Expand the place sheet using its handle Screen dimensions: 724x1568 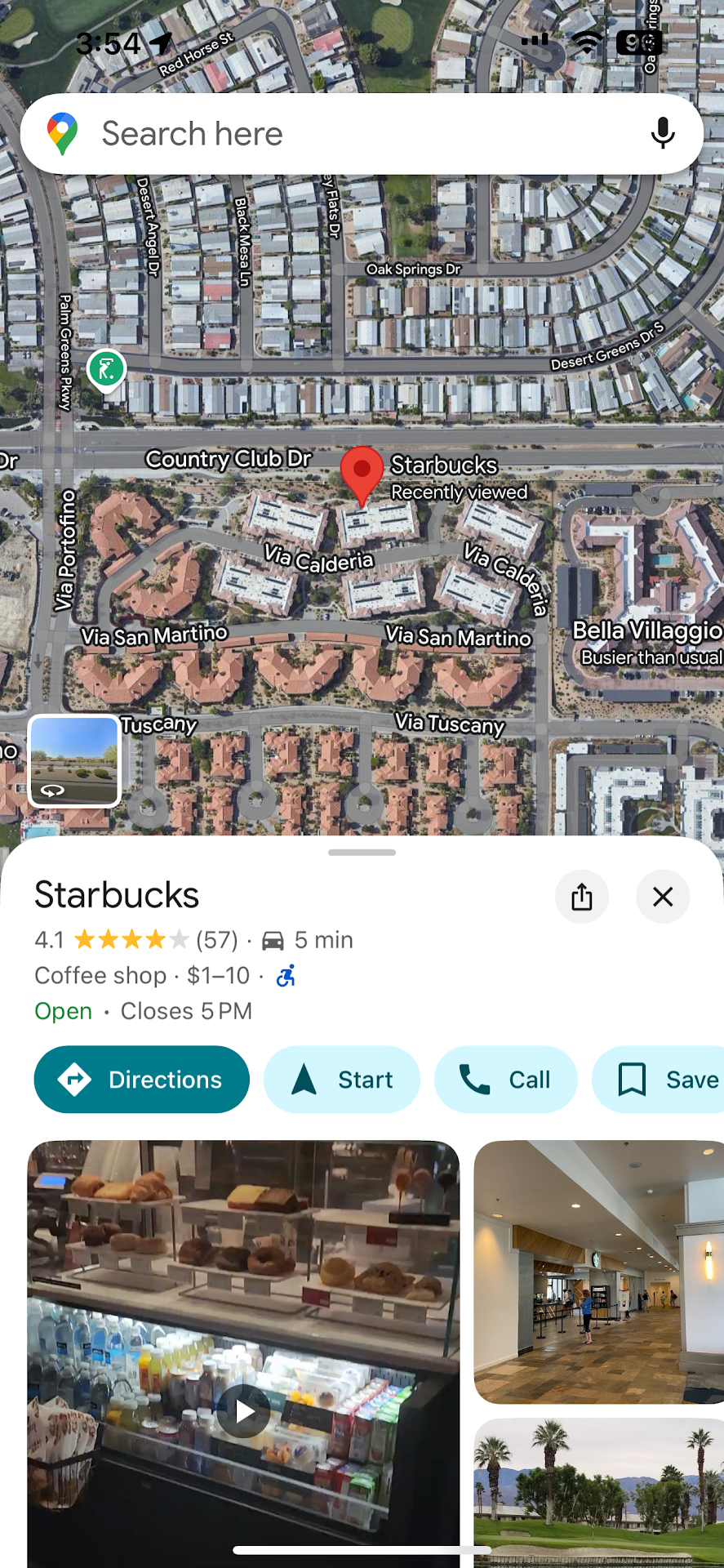[362, 853]
